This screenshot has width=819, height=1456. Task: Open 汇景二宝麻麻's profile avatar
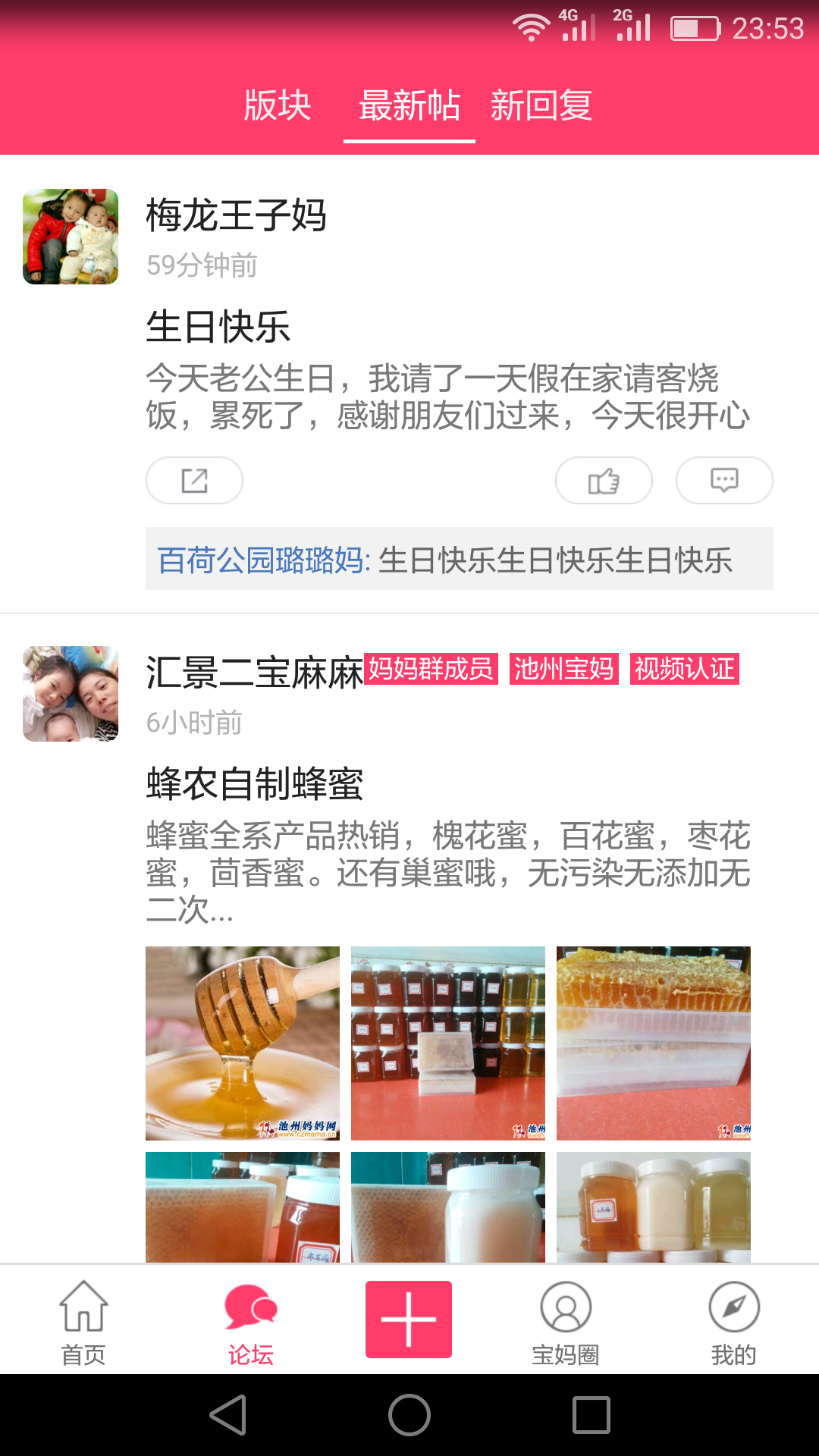(x=71, y=694)
